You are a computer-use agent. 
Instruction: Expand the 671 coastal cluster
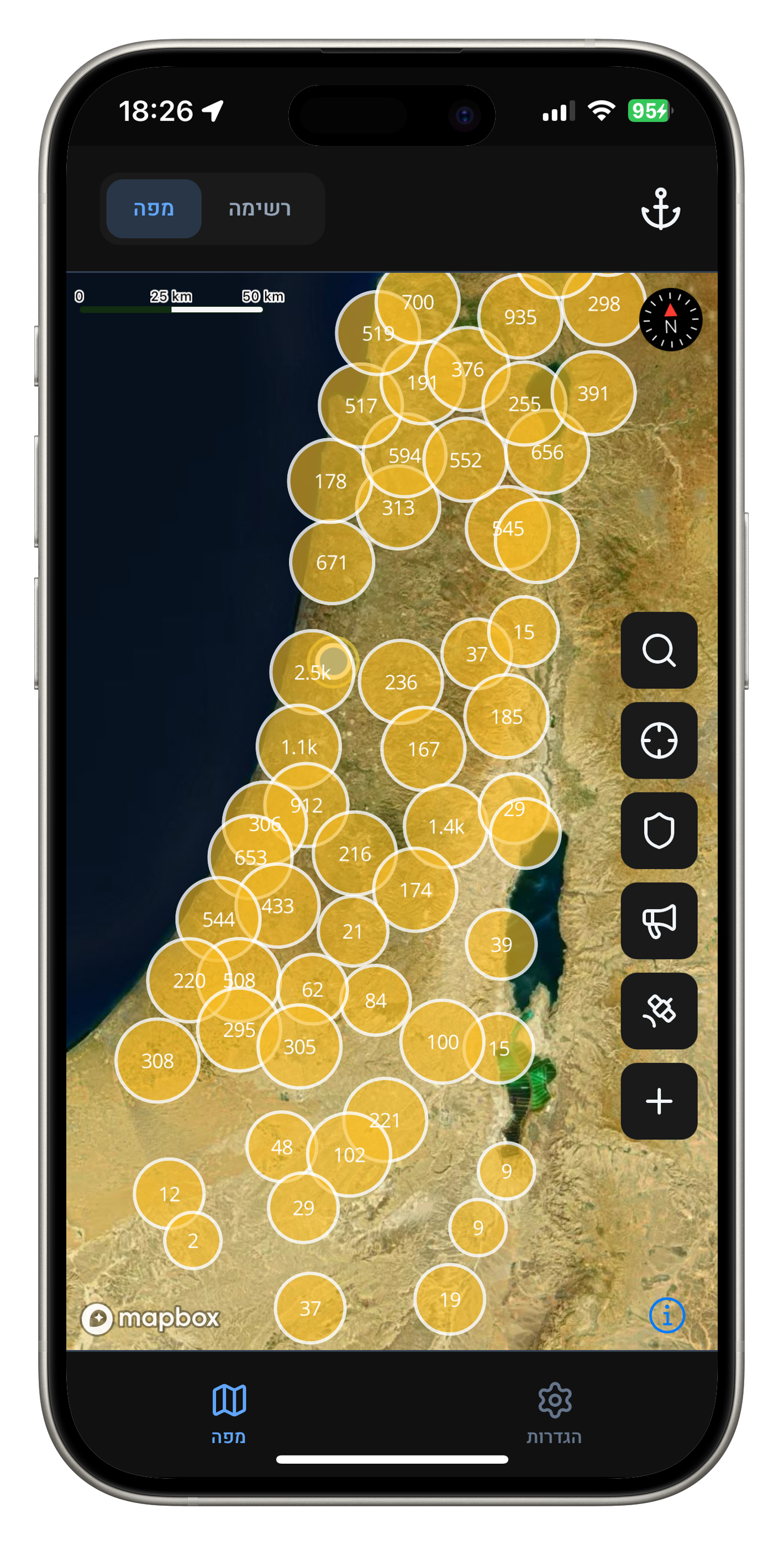tap(331, 563)
